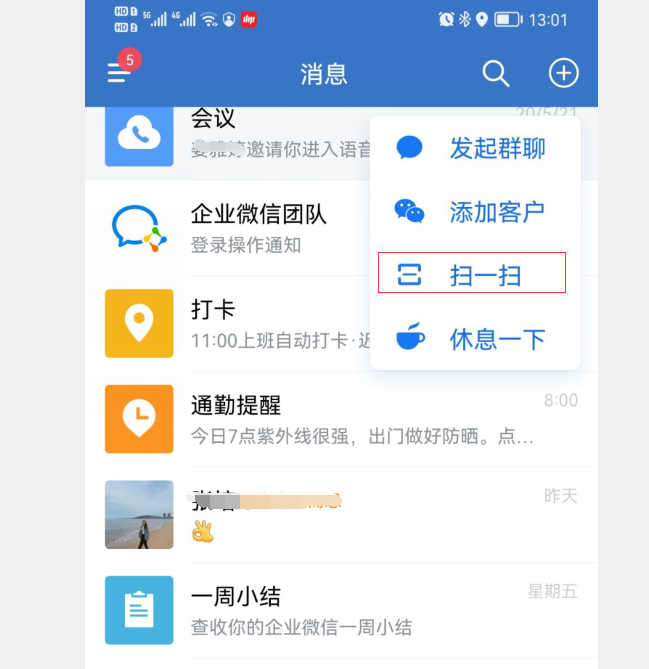The height and width of the screenshot is (669, 649).
Task: Open the hamburger drawer menu
Action: tap(119, 73)
